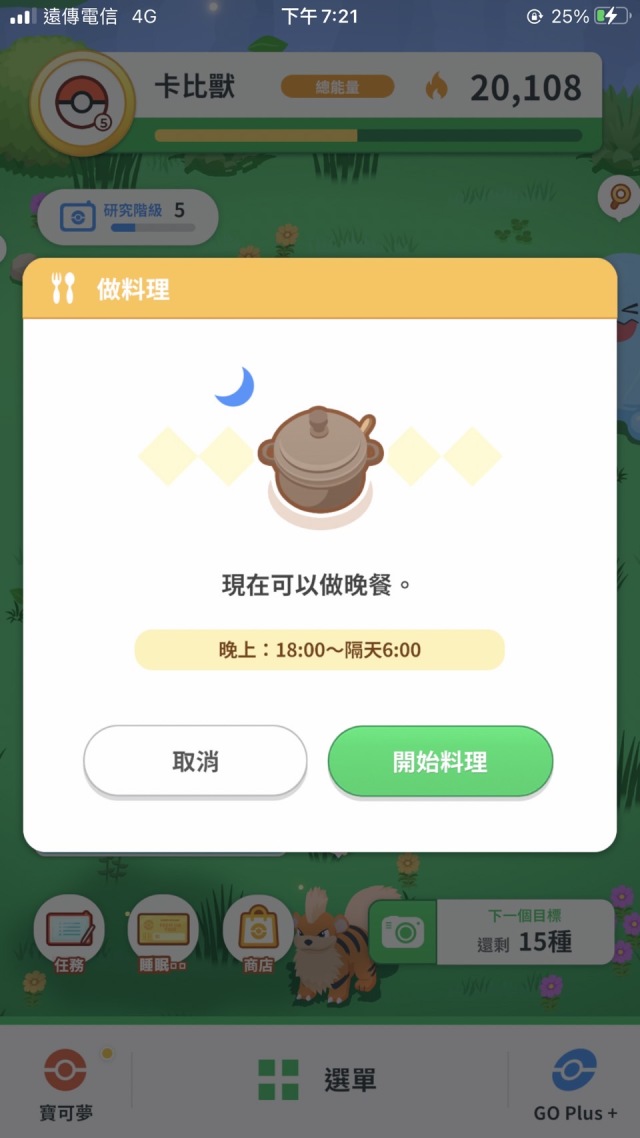This screenshot has height=1138, width=640.
Task: Open the 選單 main menu
Action: point(318,1080)
